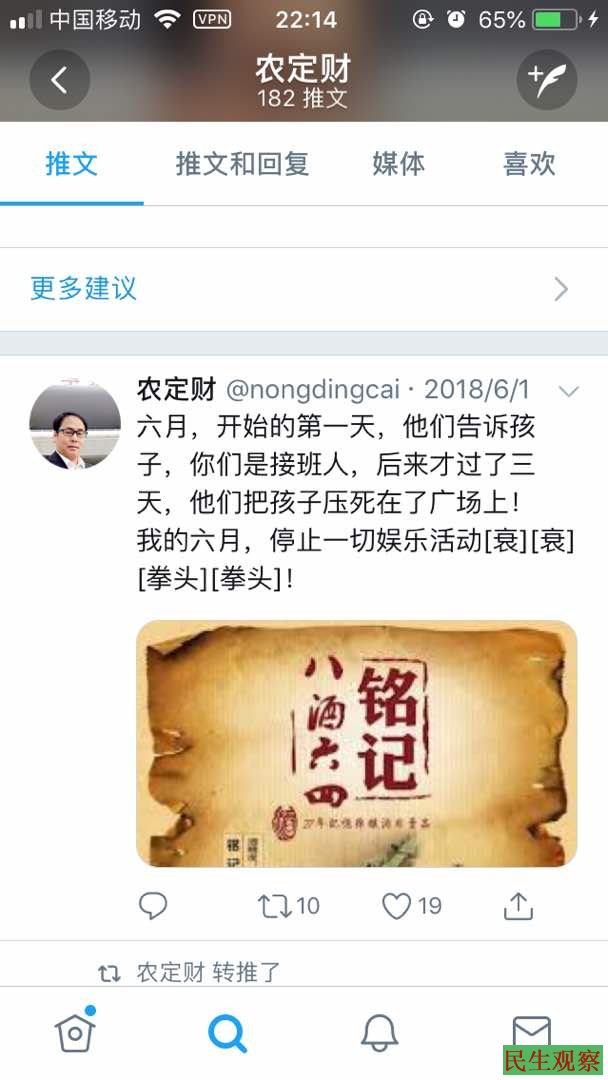Go back using the header arrow

[59, 80]
